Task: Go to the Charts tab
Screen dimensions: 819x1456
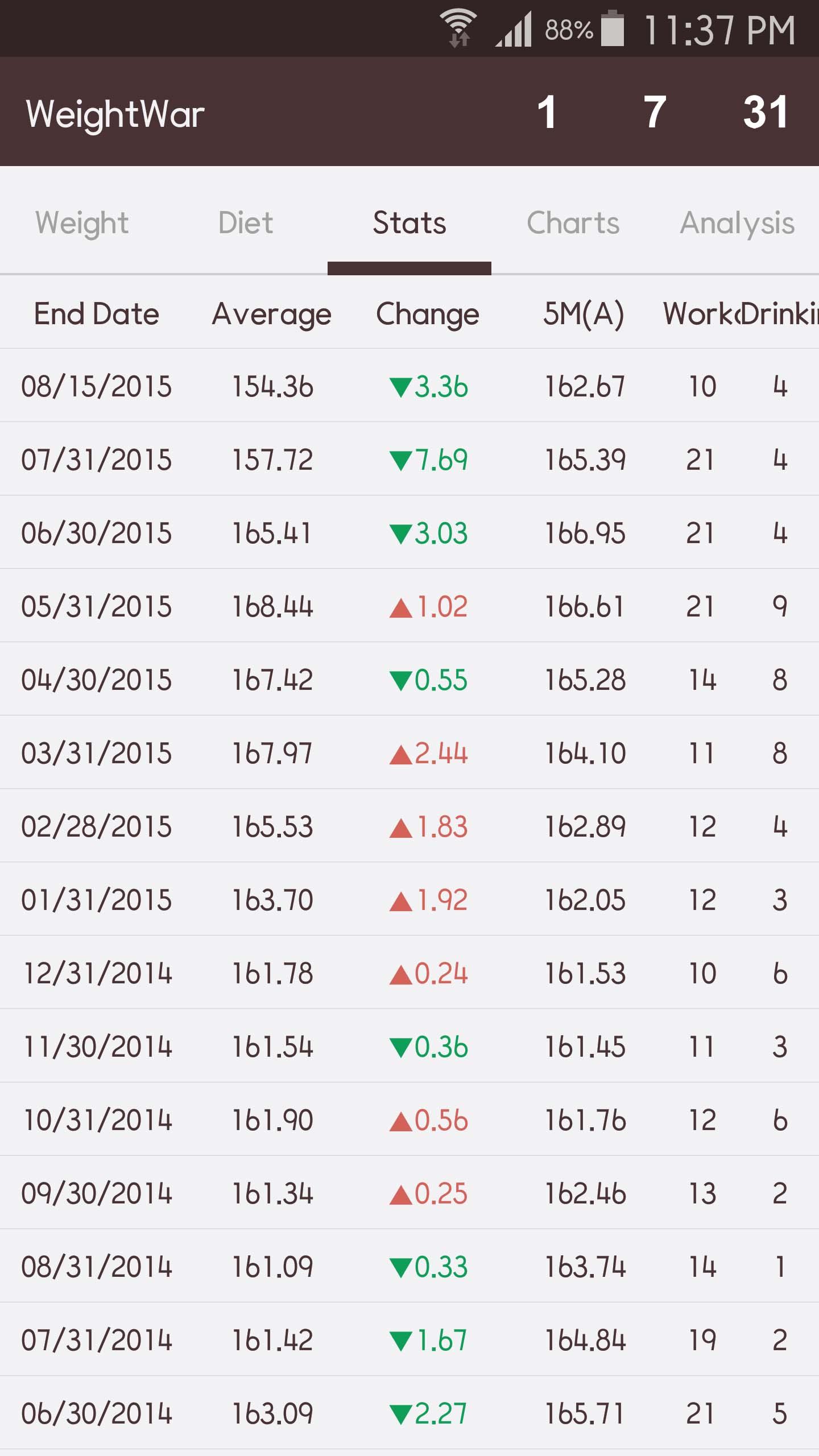Action: (x=573, y=222)
